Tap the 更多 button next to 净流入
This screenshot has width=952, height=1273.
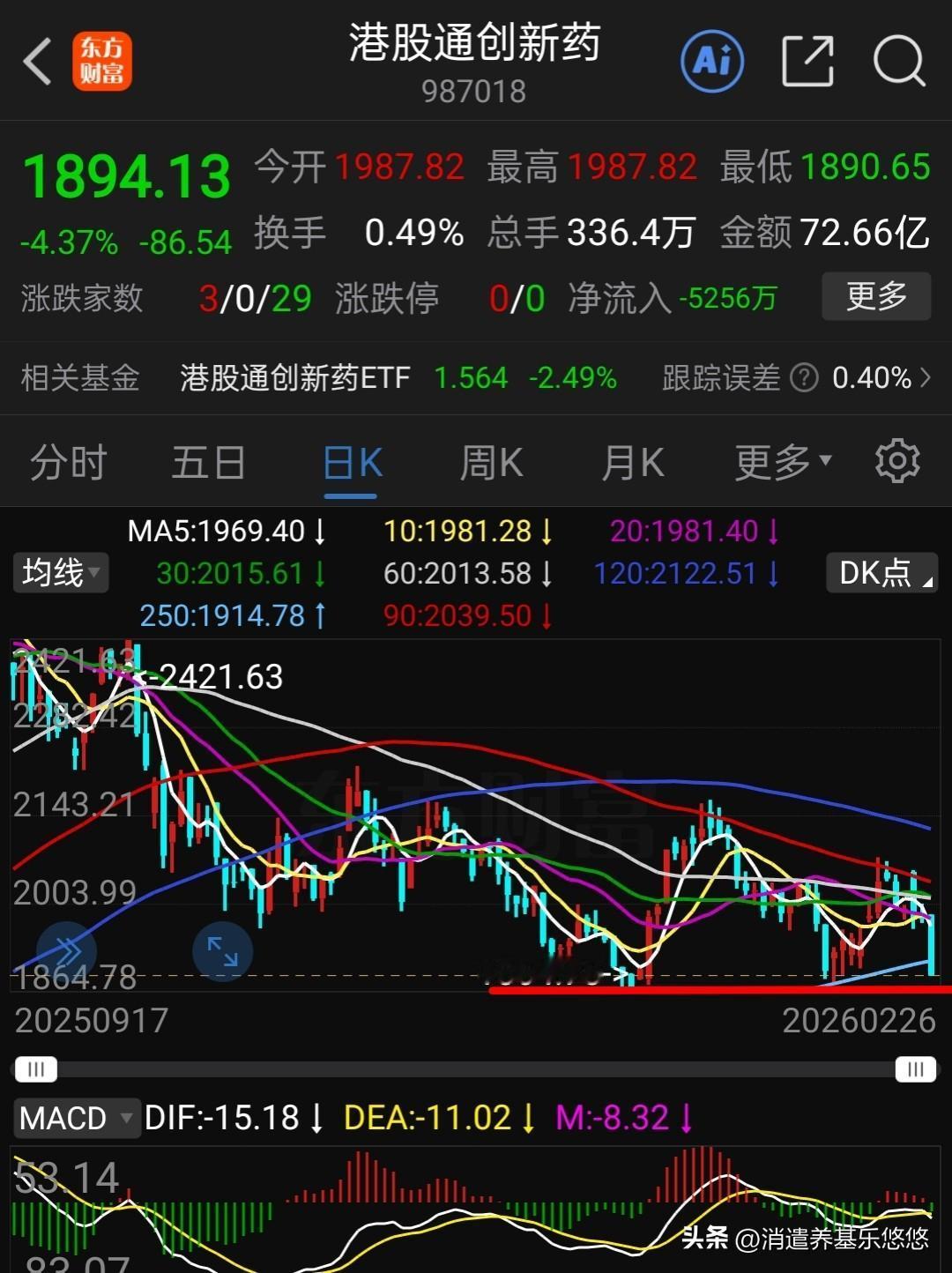(x=875, y=297)
